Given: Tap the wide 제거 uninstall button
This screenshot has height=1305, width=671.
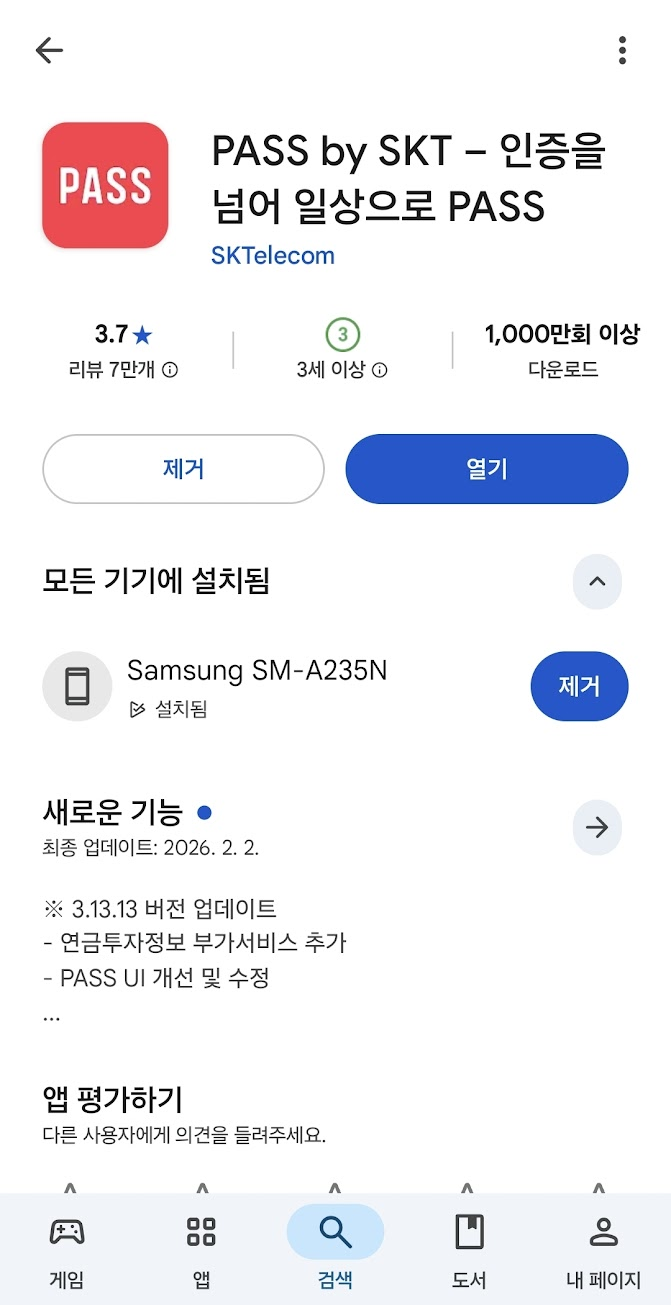Looking at the screenshot, I should (183, 468).
